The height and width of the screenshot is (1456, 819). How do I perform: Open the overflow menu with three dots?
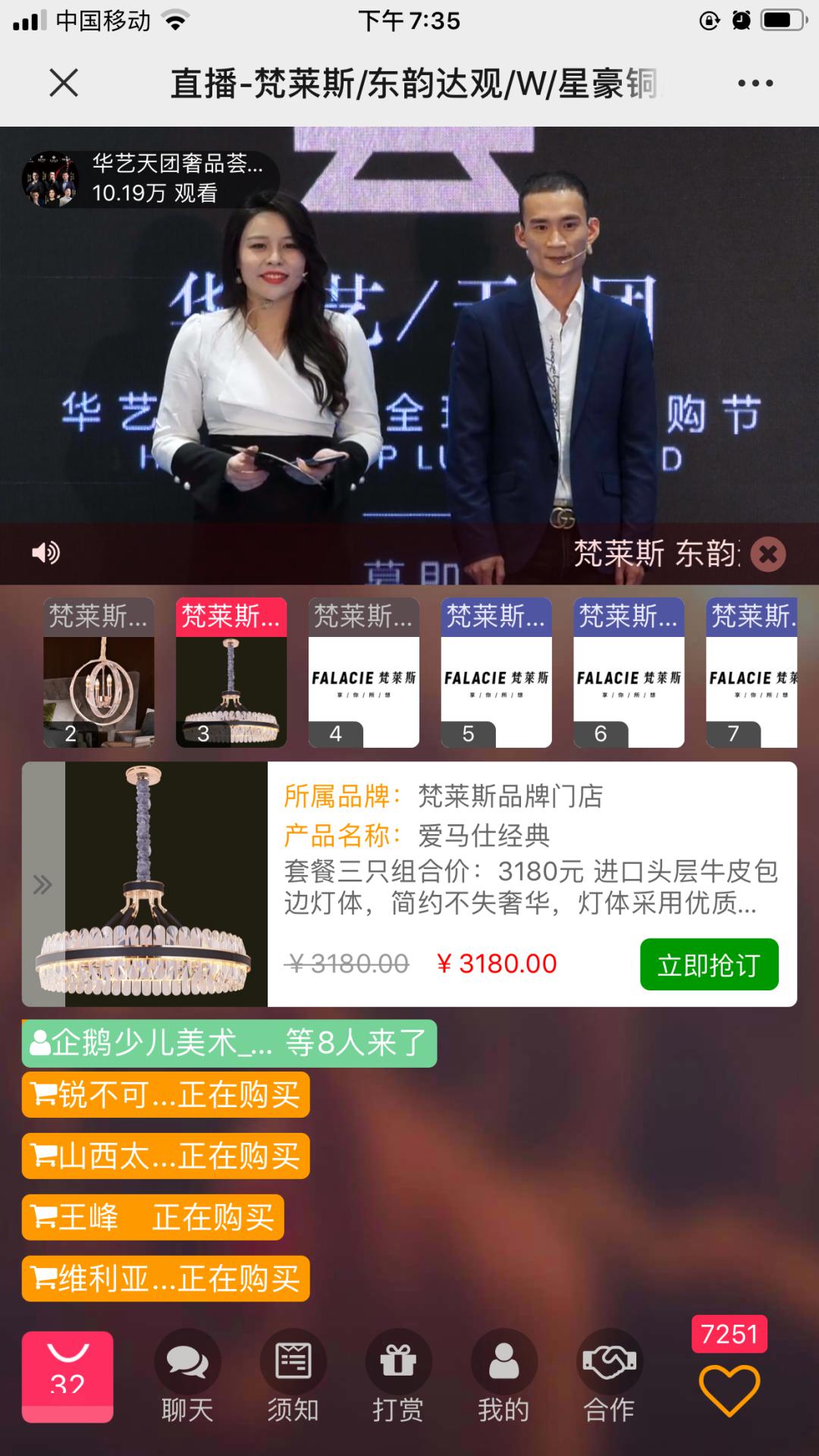pos(755,83)
